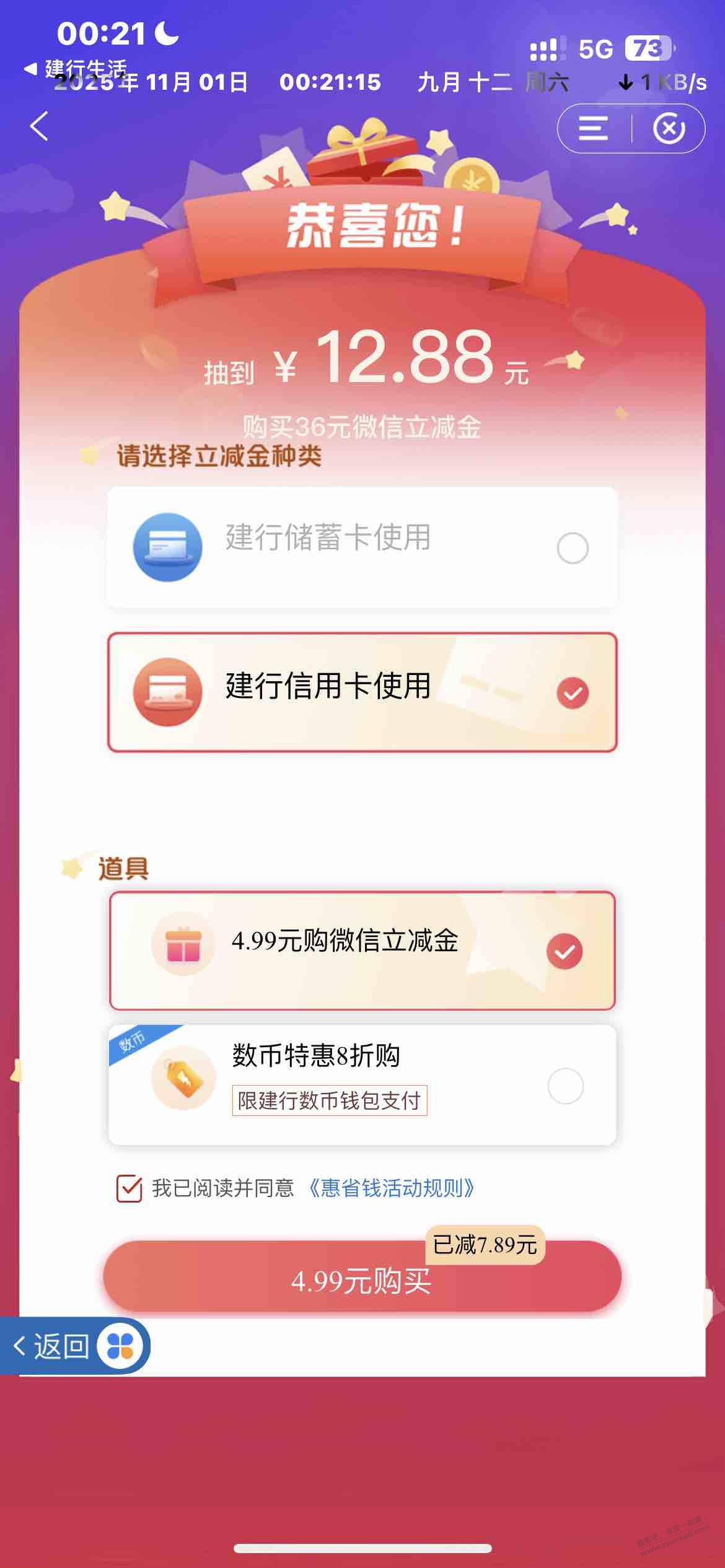Pick 数币特惠8折购 option

coord(362,1085)
